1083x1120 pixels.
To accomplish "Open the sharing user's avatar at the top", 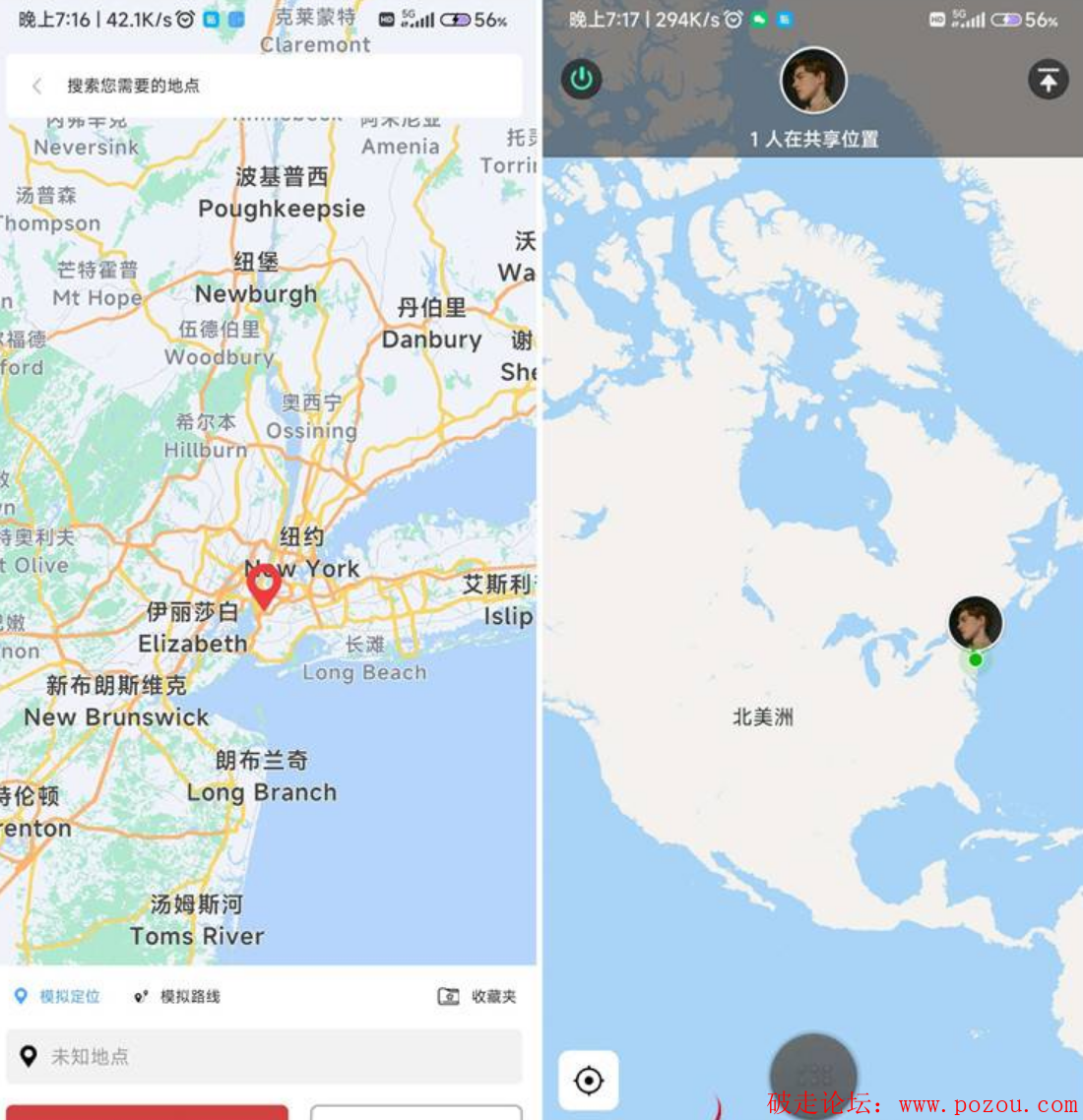I will pyautogui.click(x=813, y=81).
